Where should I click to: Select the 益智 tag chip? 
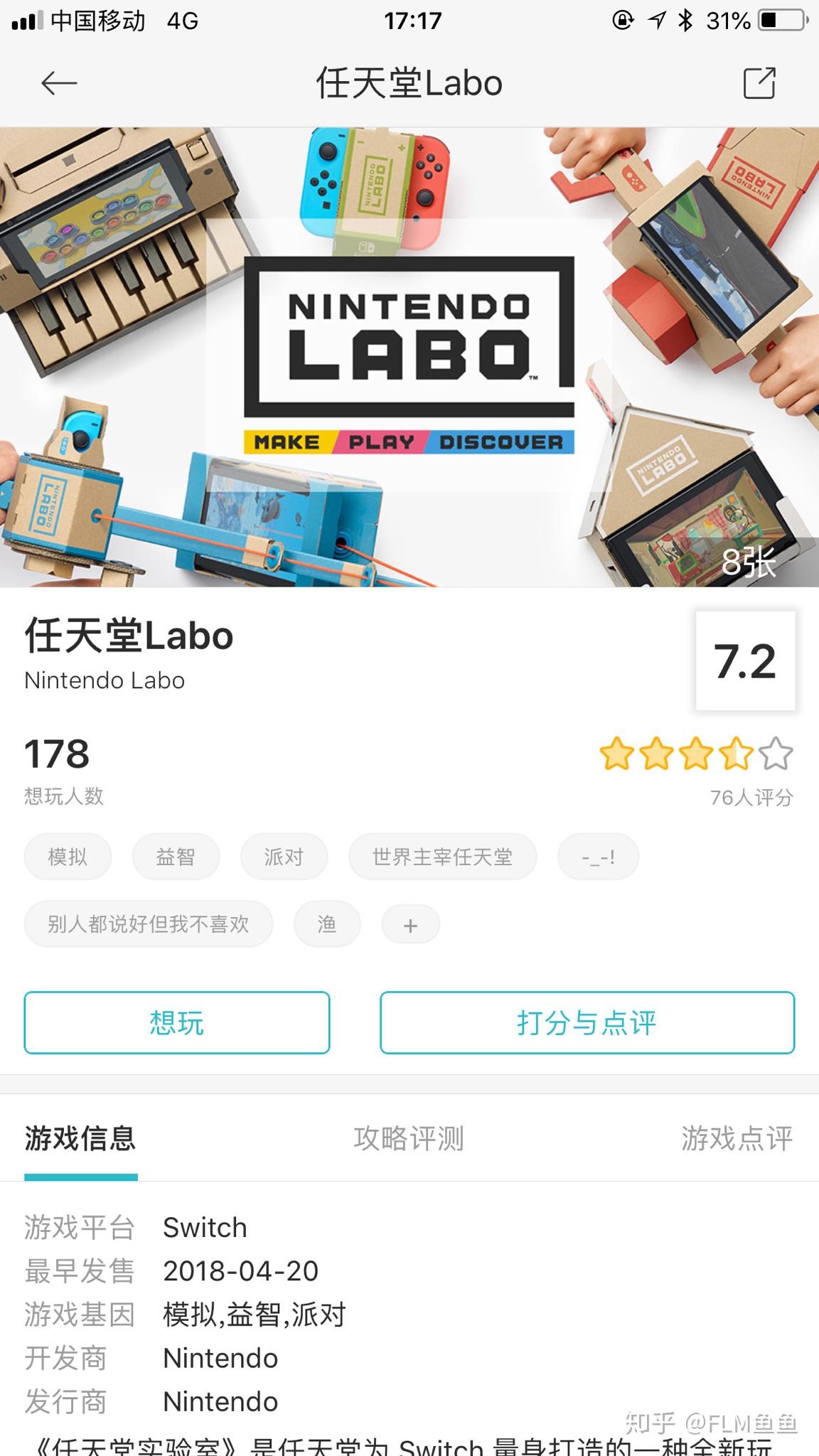pos(175,857)
